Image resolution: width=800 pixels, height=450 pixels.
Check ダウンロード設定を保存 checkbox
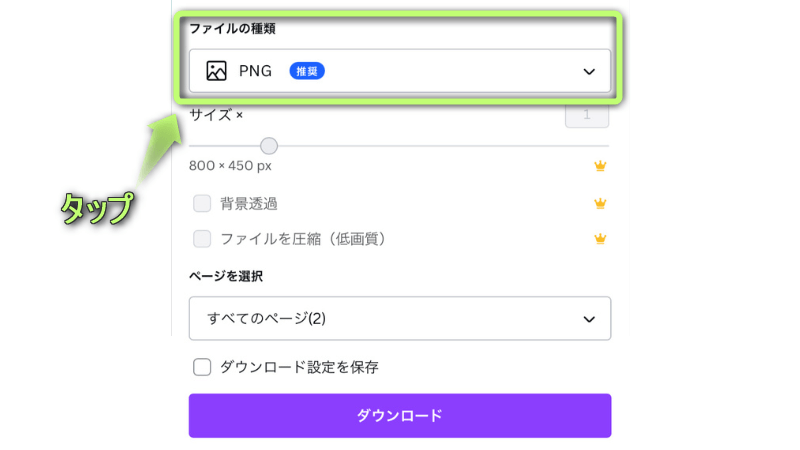[202, 367]
